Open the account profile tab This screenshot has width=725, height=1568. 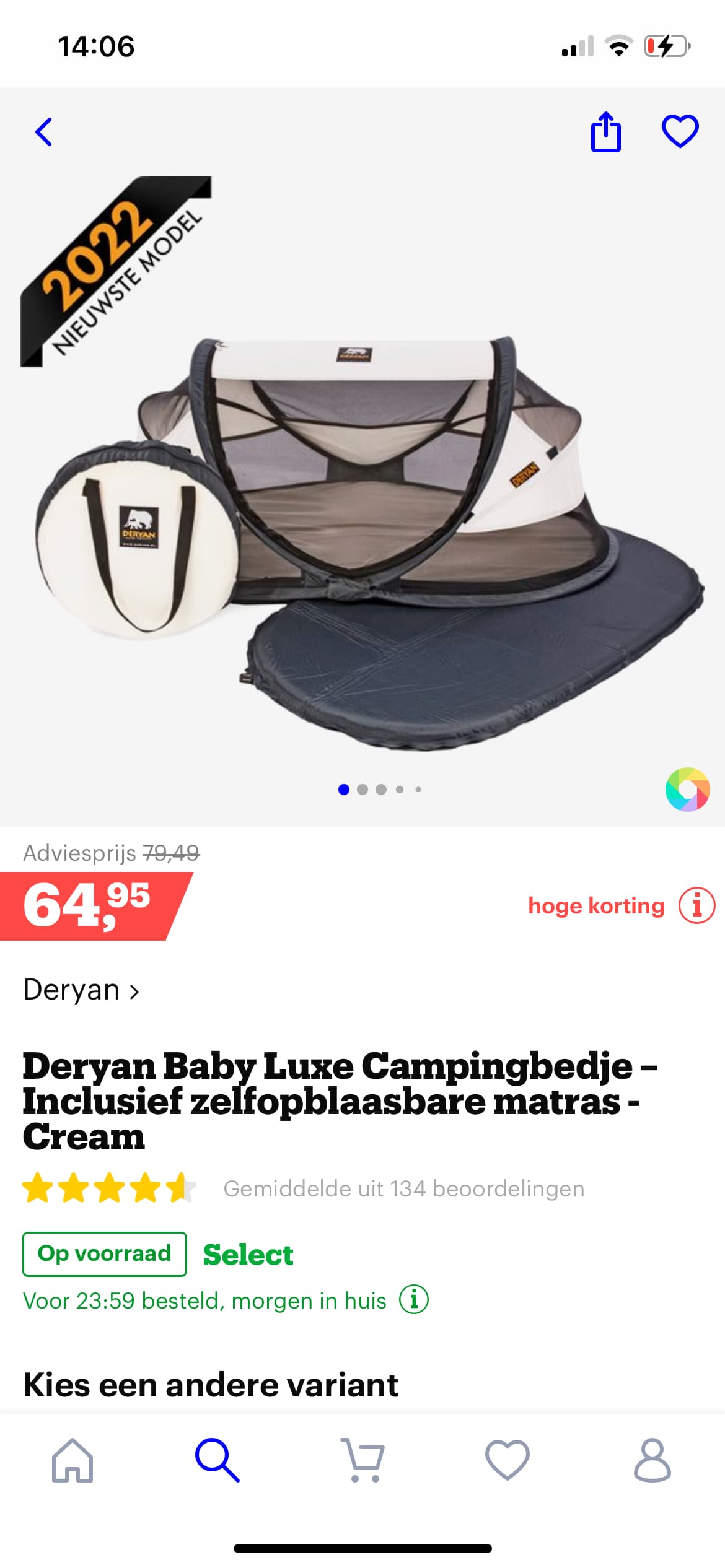pyautogui.click(x=652, y=1460)
